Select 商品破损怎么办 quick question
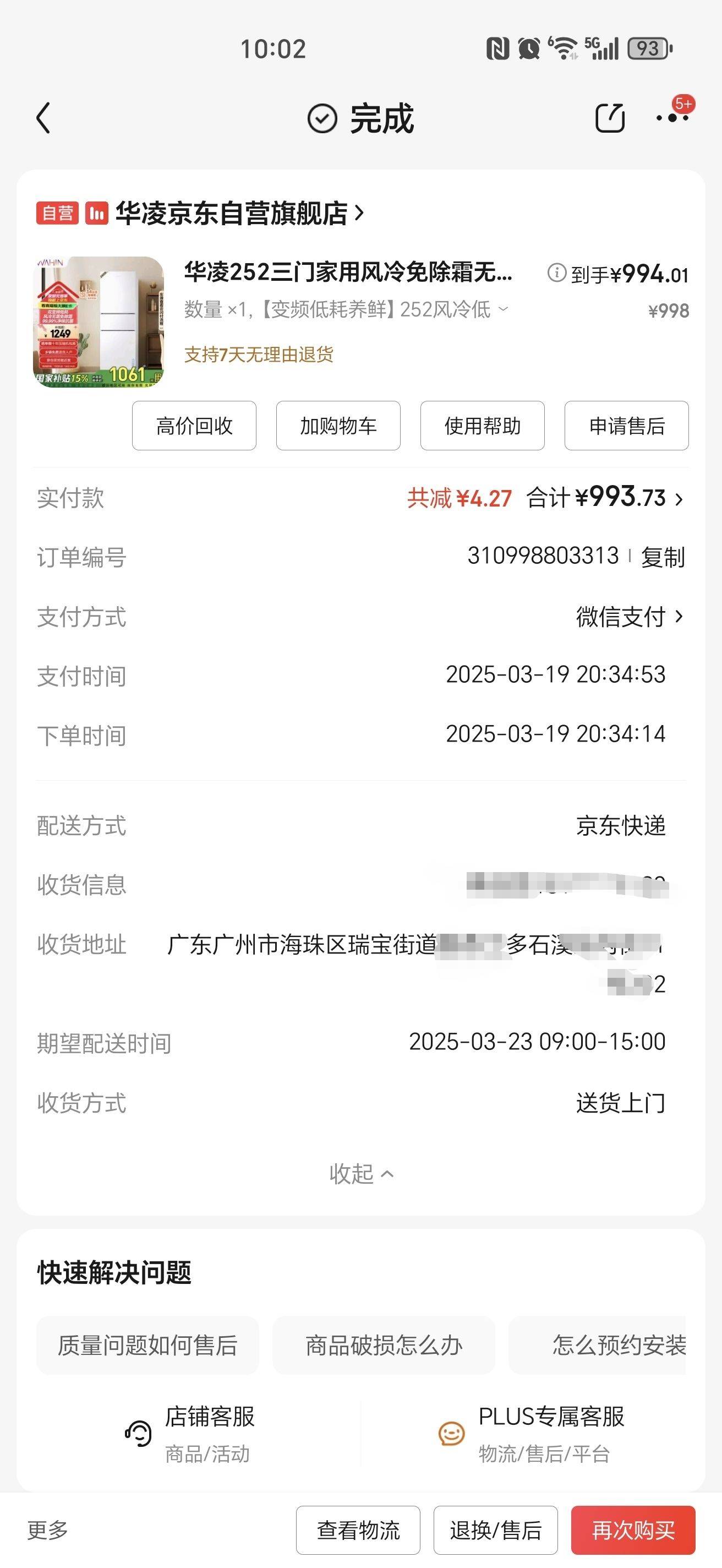 coord(384,1344)
